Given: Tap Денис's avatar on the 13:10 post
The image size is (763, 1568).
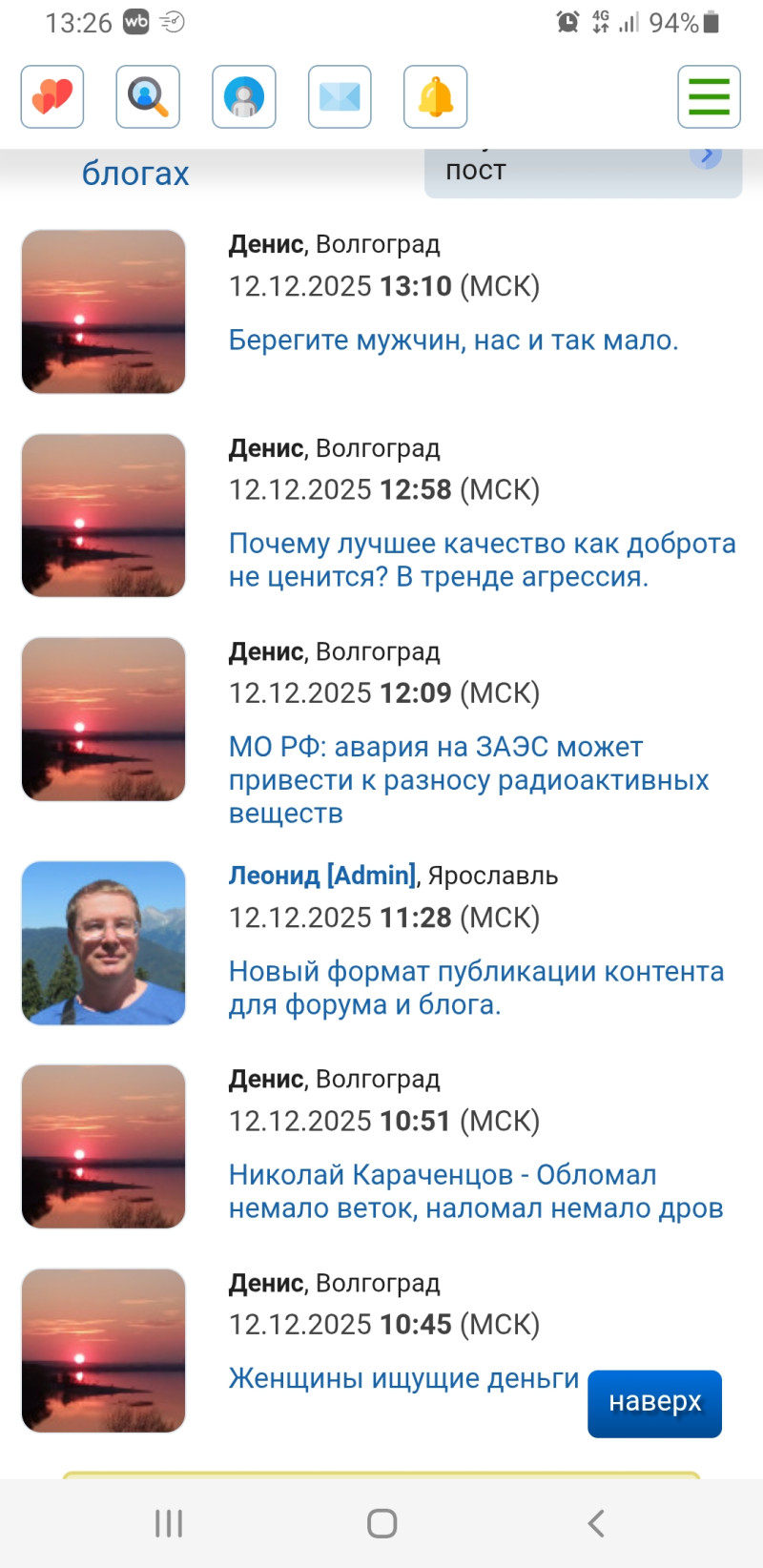Looking at the screenshot, I should tap(103, 311).
